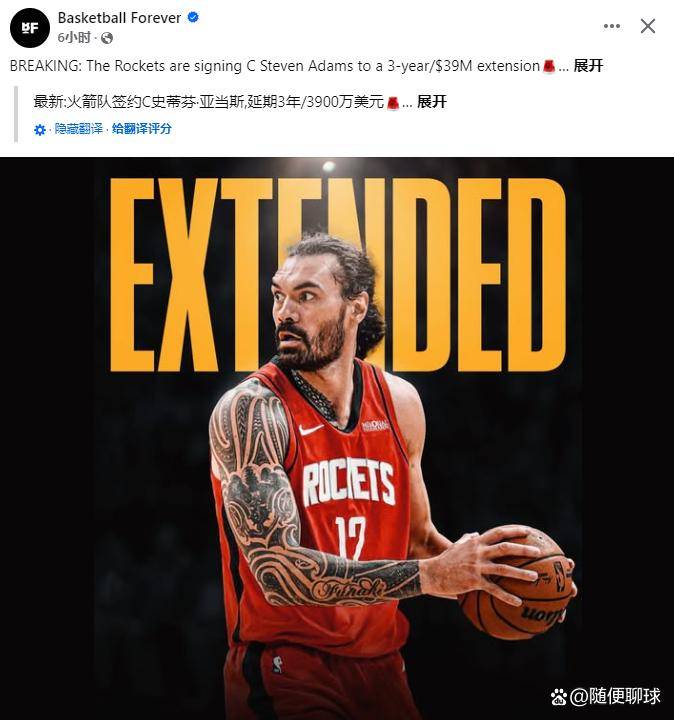Expand the English BREAKING post text
The height and width of the screenshot is (720, 674).
pyautogui.click(x=588, y=66)
